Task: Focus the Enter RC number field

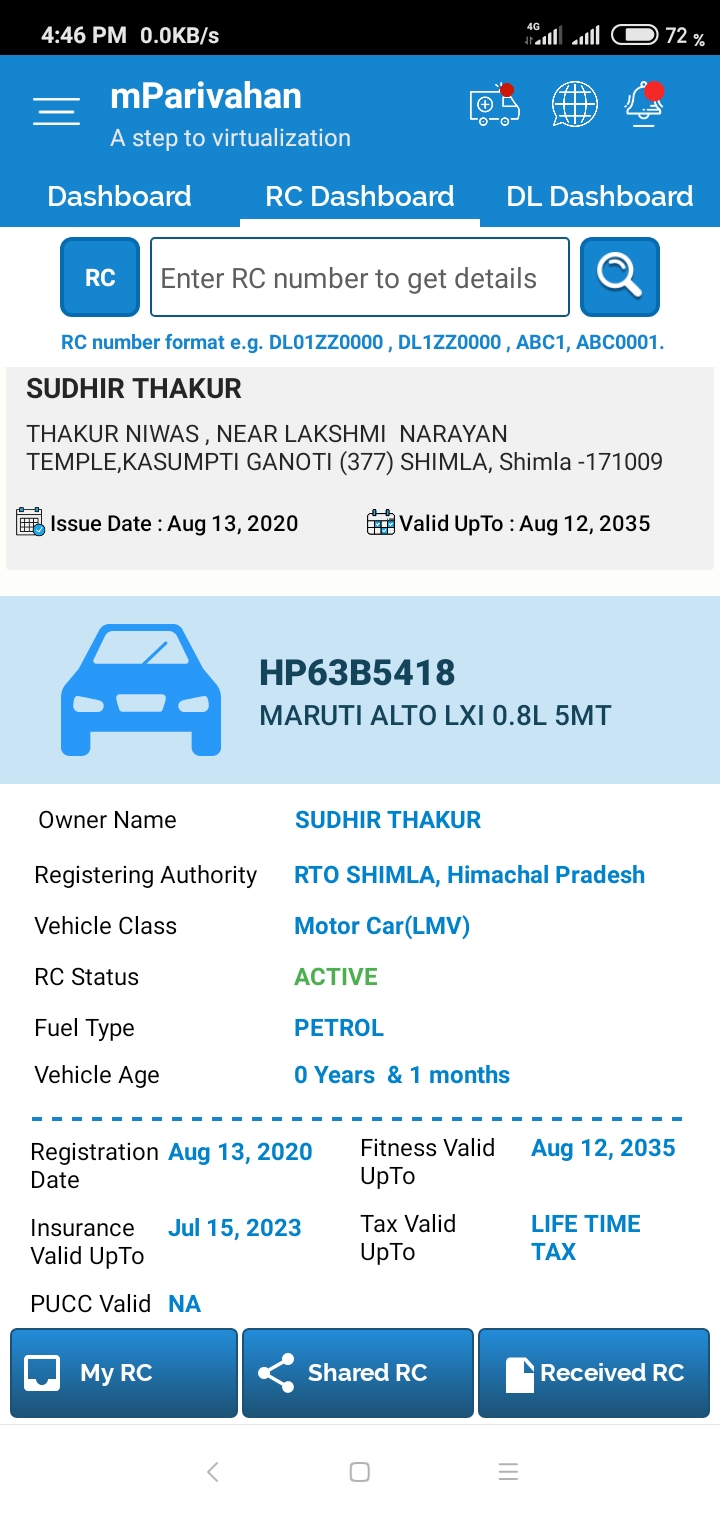Action: 360,277
